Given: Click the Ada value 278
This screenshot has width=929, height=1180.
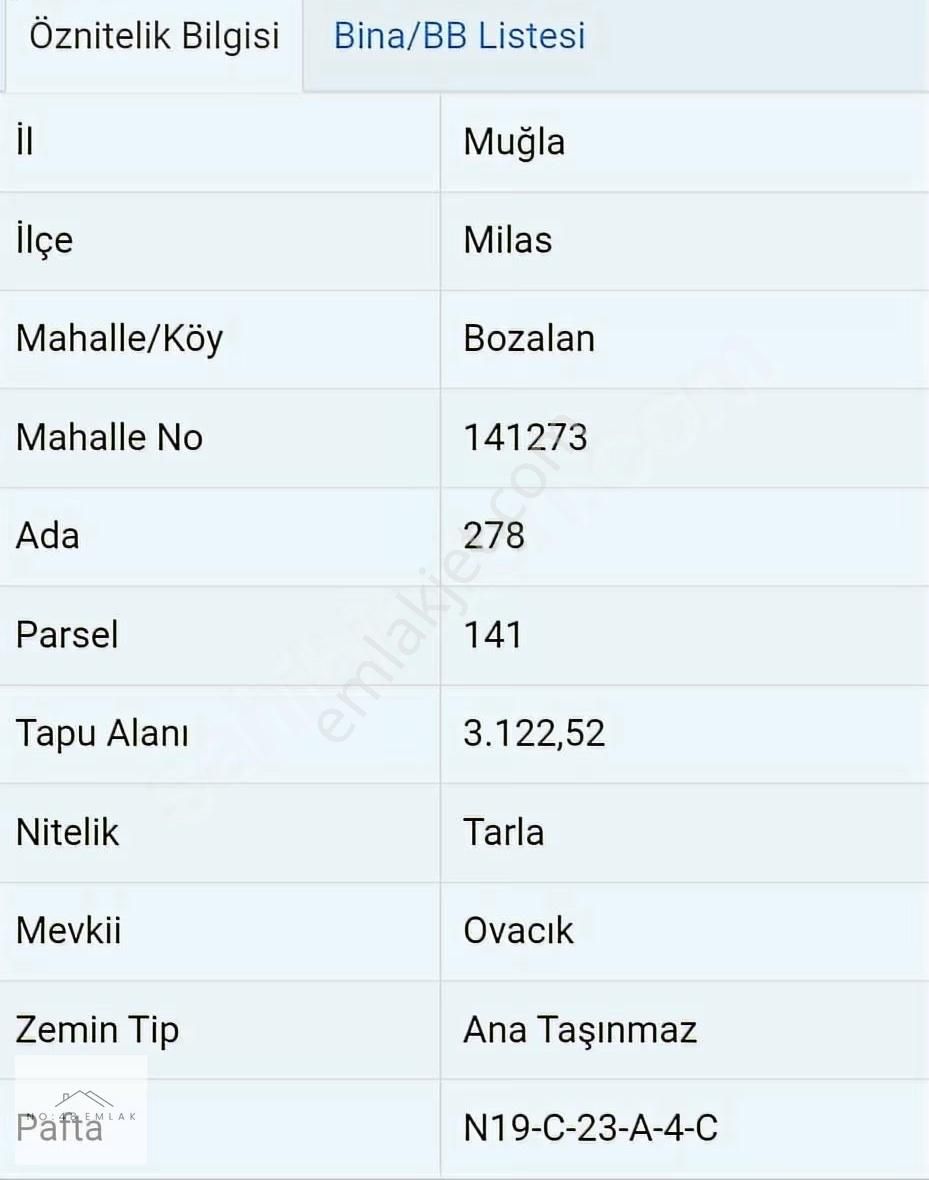Looking at the screenshot, I should 495,536.
